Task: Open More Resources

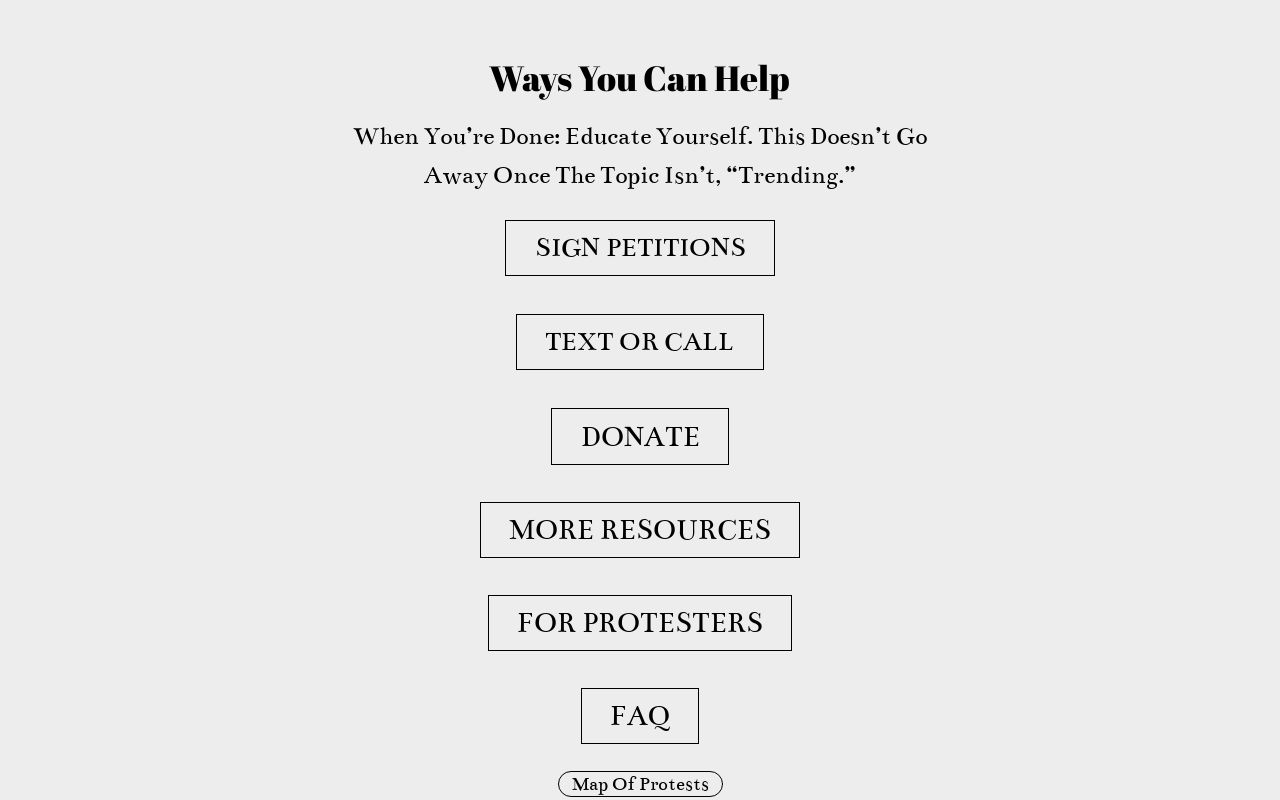Action: pyautogui.click(x=640, y=530)
